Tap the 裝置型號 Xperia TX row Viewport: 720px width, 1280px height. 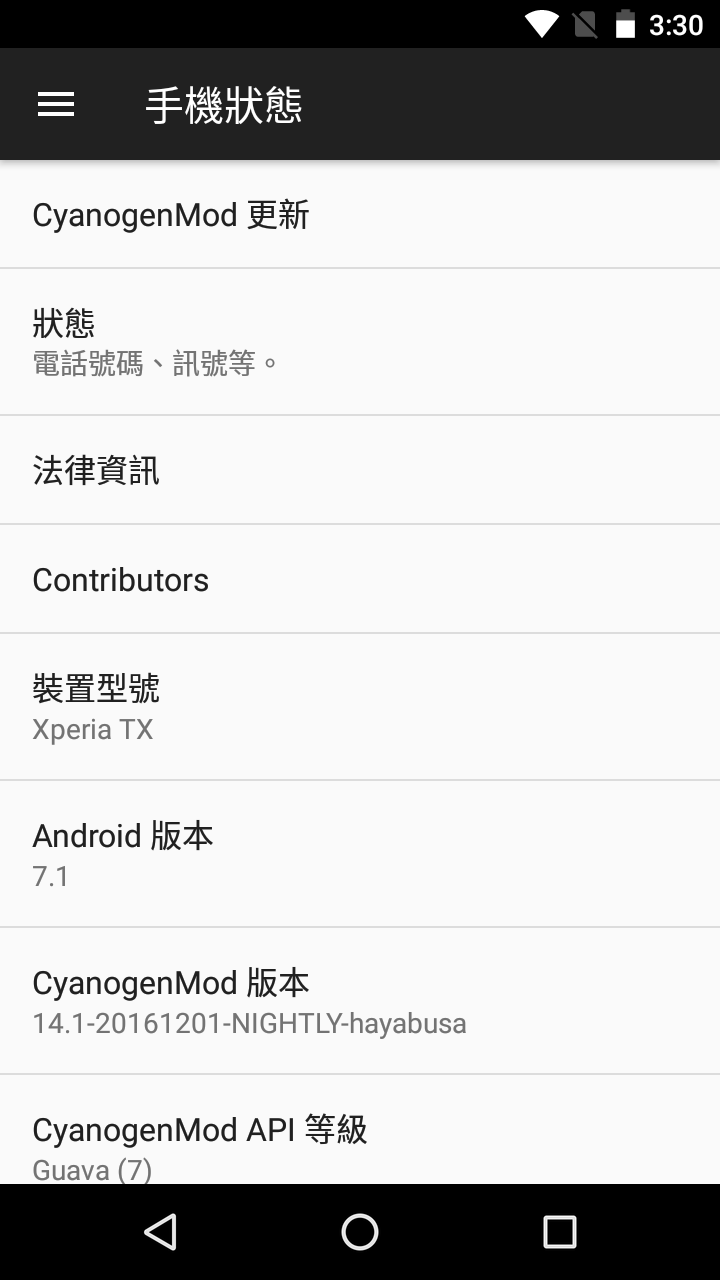(x=360, y=707)
